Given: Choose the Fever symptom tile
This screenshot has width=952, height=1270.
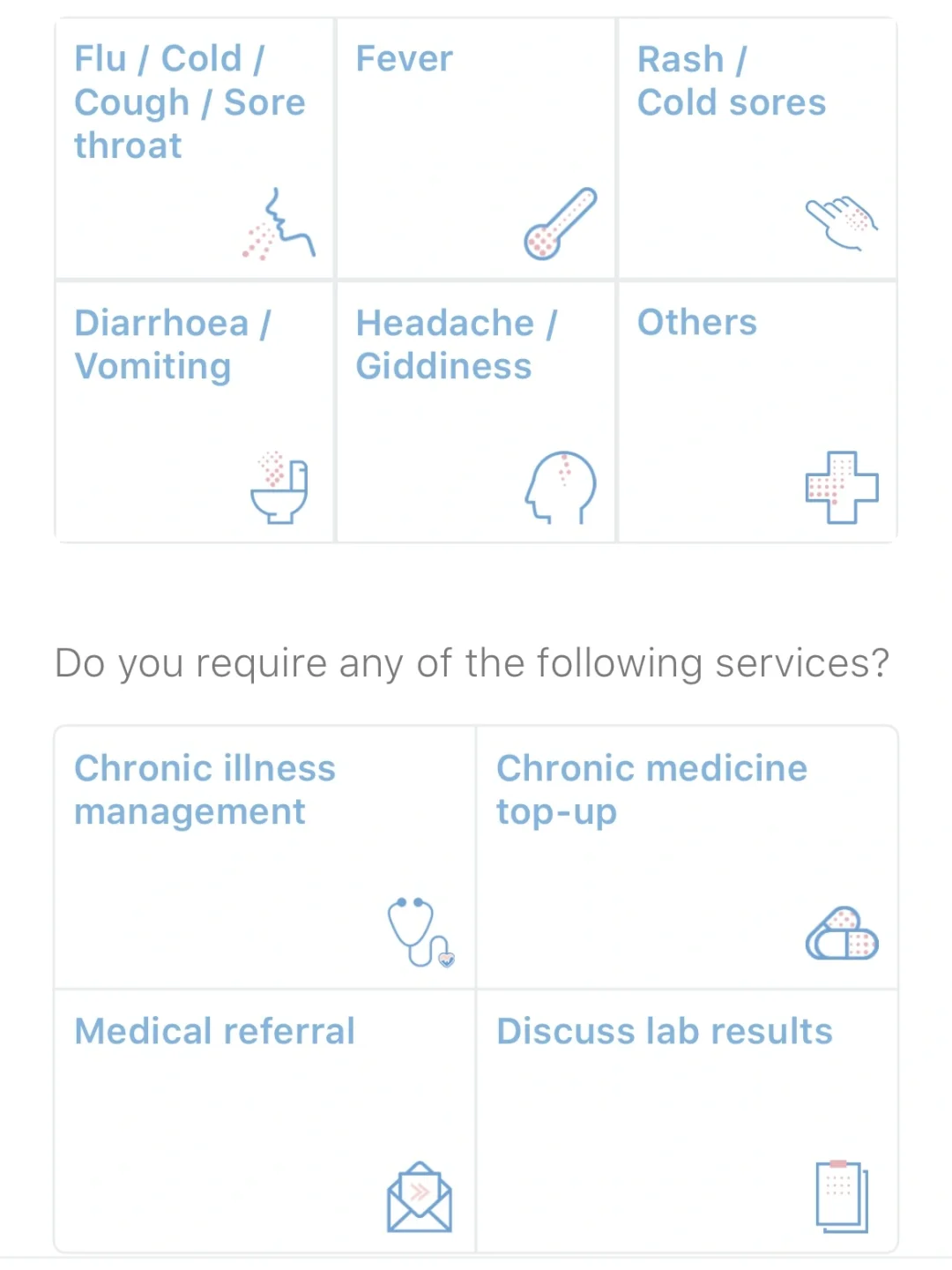Looking at the screenshot, I should click(475, 148).
